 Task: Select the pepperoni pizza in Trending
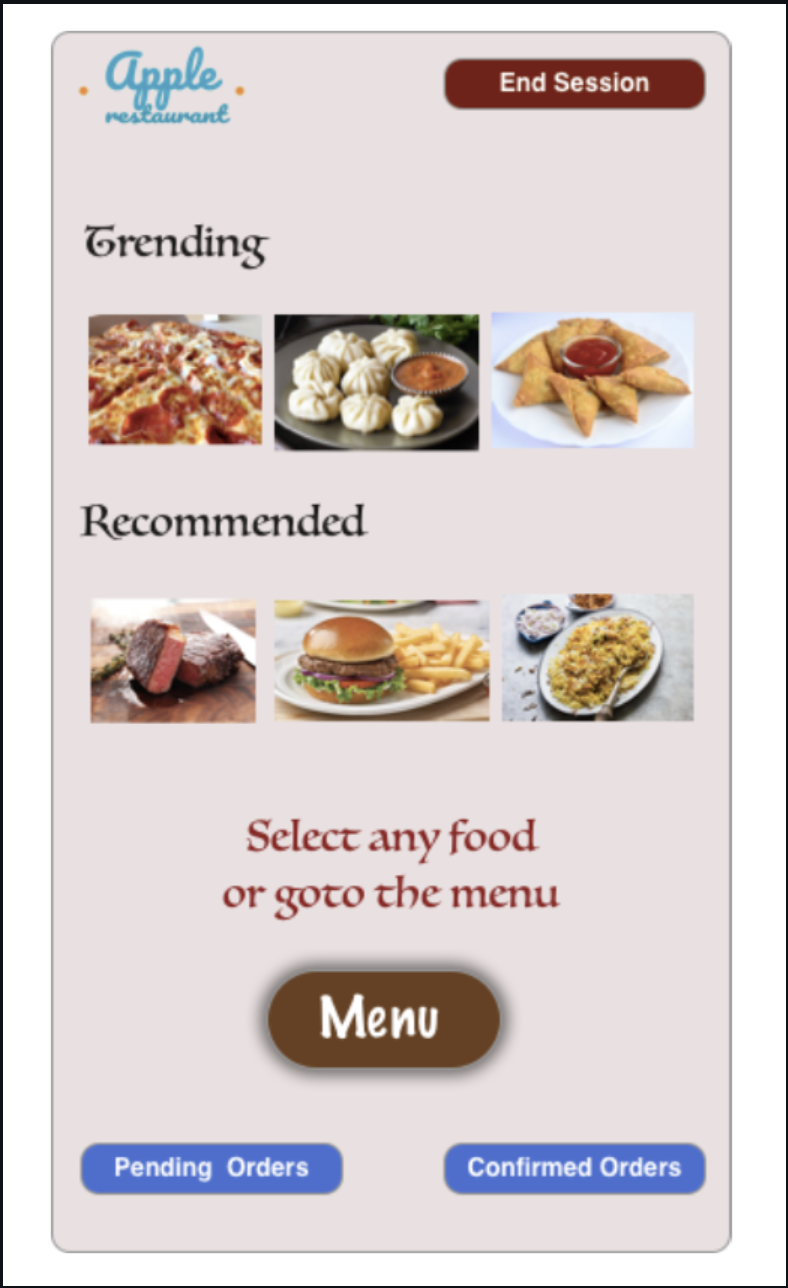175,380
